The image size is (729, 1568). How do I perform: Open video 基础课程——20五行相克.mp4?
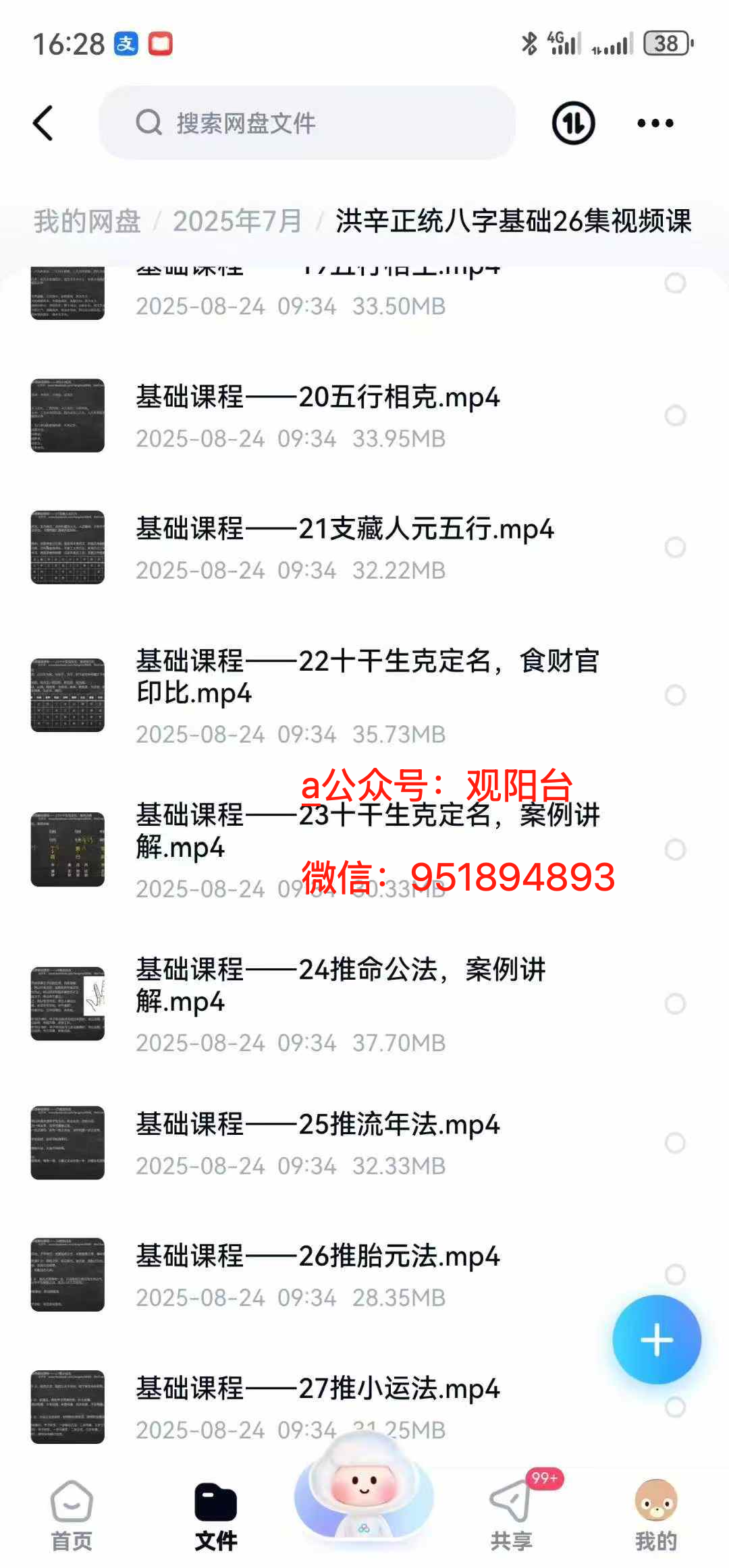click(x=317, y=397)
